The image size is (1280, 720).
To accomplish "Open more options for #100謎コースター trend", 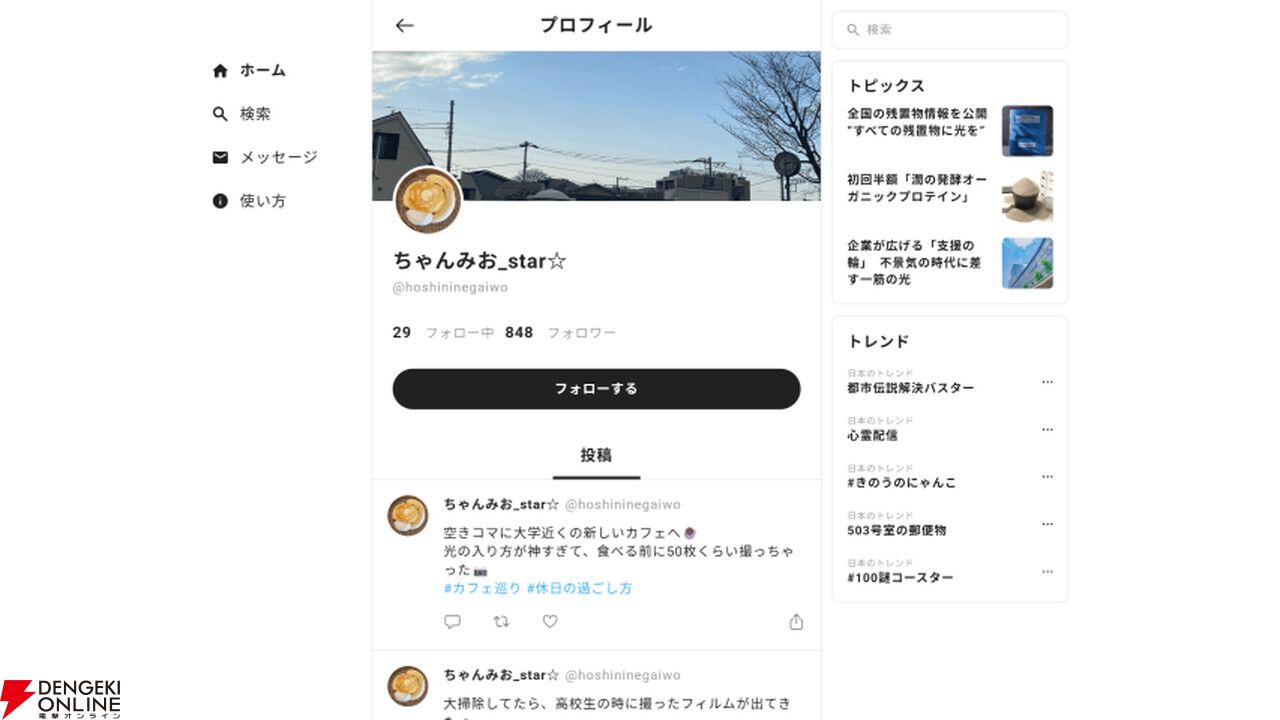I will [1047, 572].
